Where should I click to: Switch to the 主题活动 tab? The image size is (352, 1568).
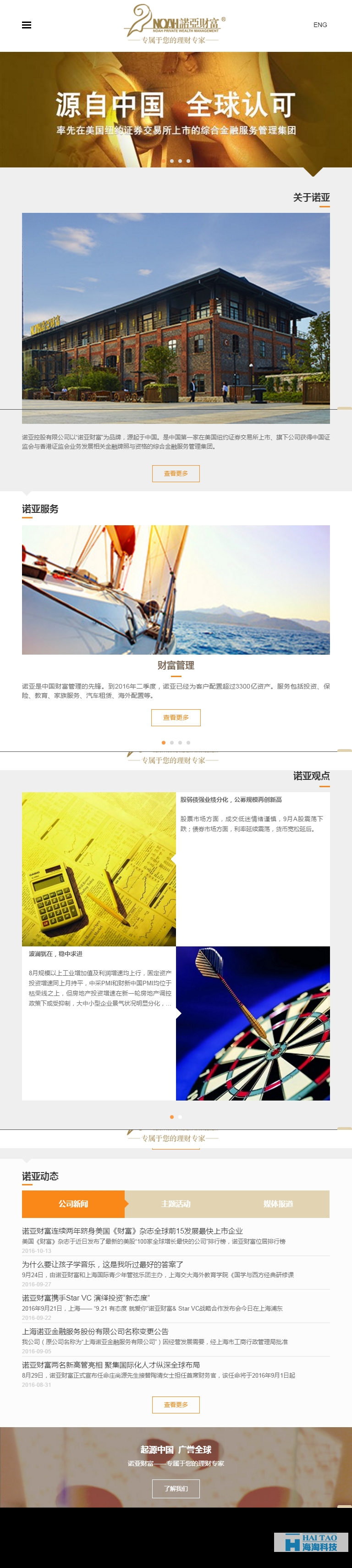coord(176,1203)
